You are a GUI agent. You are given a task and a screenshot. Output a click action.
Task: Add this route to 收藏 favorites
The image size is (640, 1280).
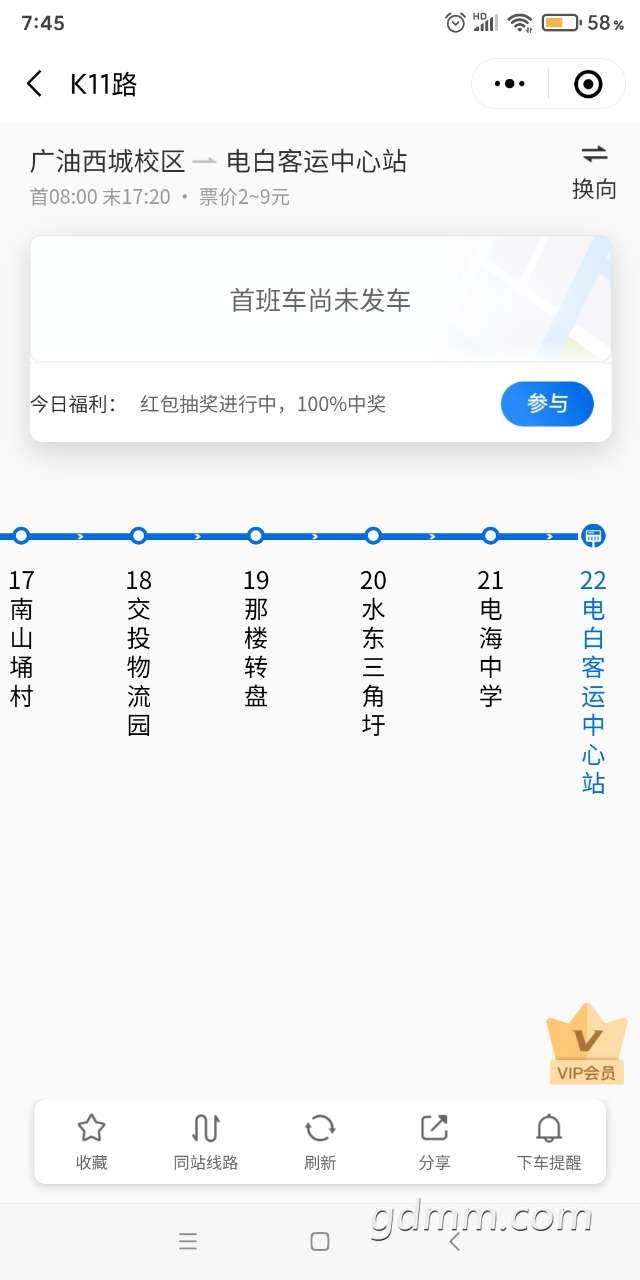tap(91, 1141)
